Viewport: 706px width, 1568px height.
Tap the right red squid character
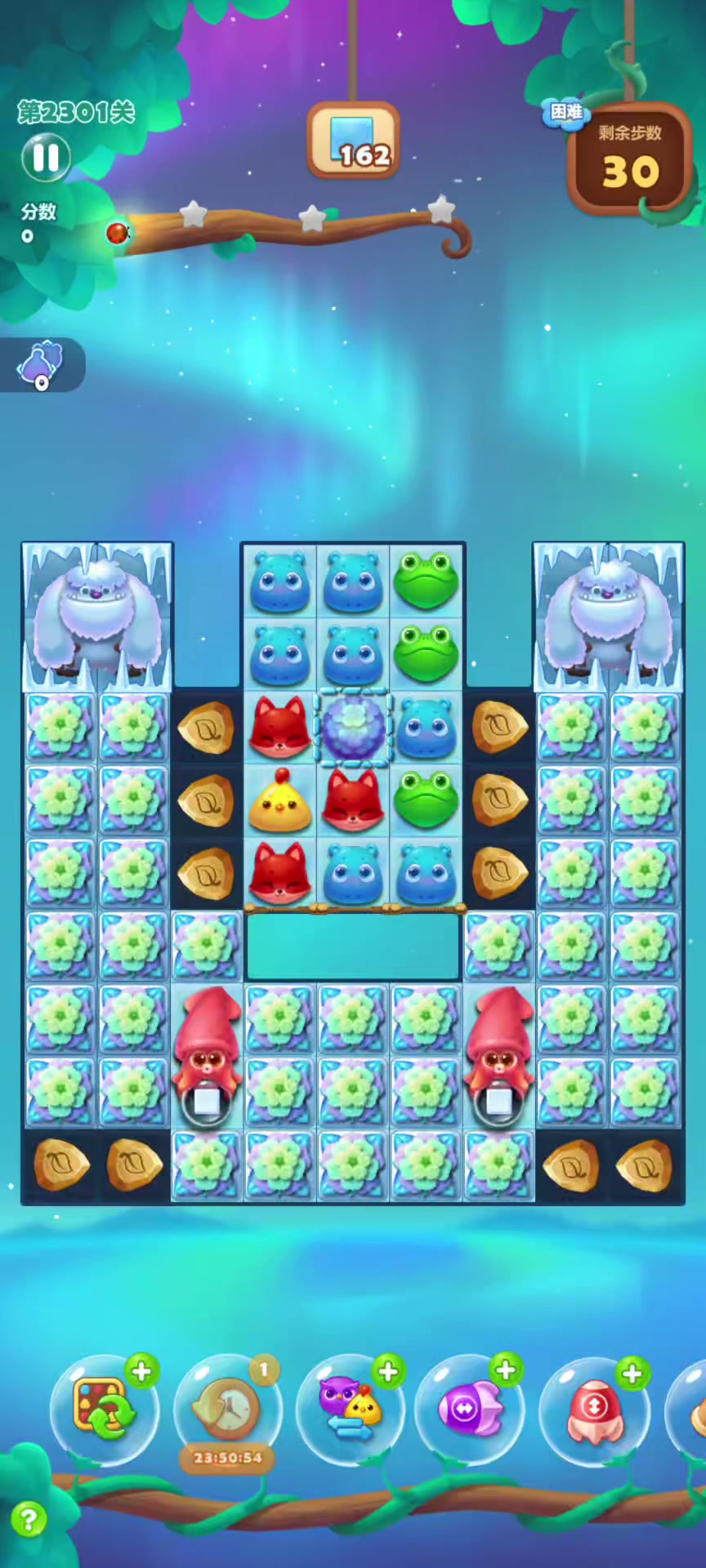[499, 1053]
